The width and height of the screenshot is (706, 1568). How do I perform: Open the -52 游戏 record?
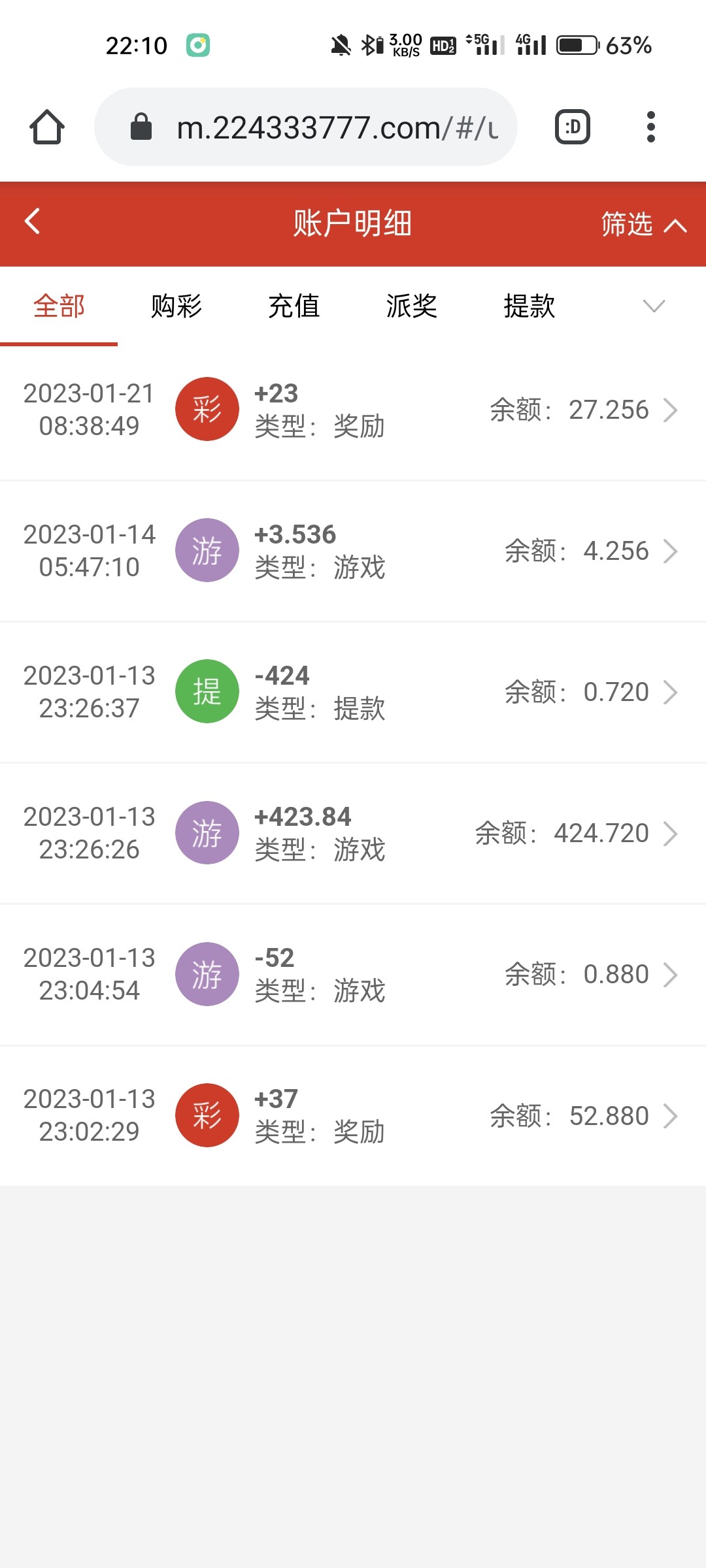click(x=353, y=974)
